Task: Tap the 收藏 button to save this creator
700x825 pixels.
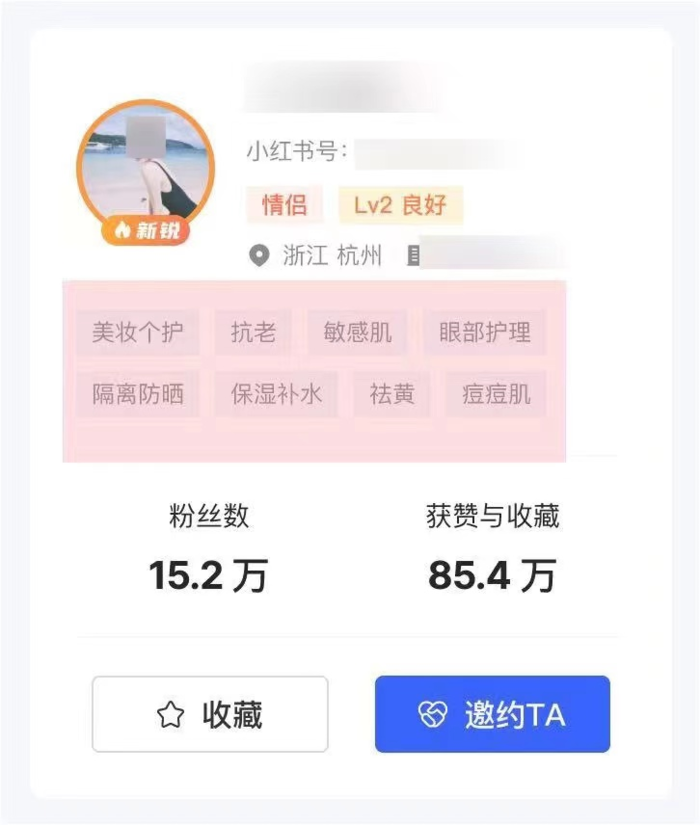Action: 210,714
